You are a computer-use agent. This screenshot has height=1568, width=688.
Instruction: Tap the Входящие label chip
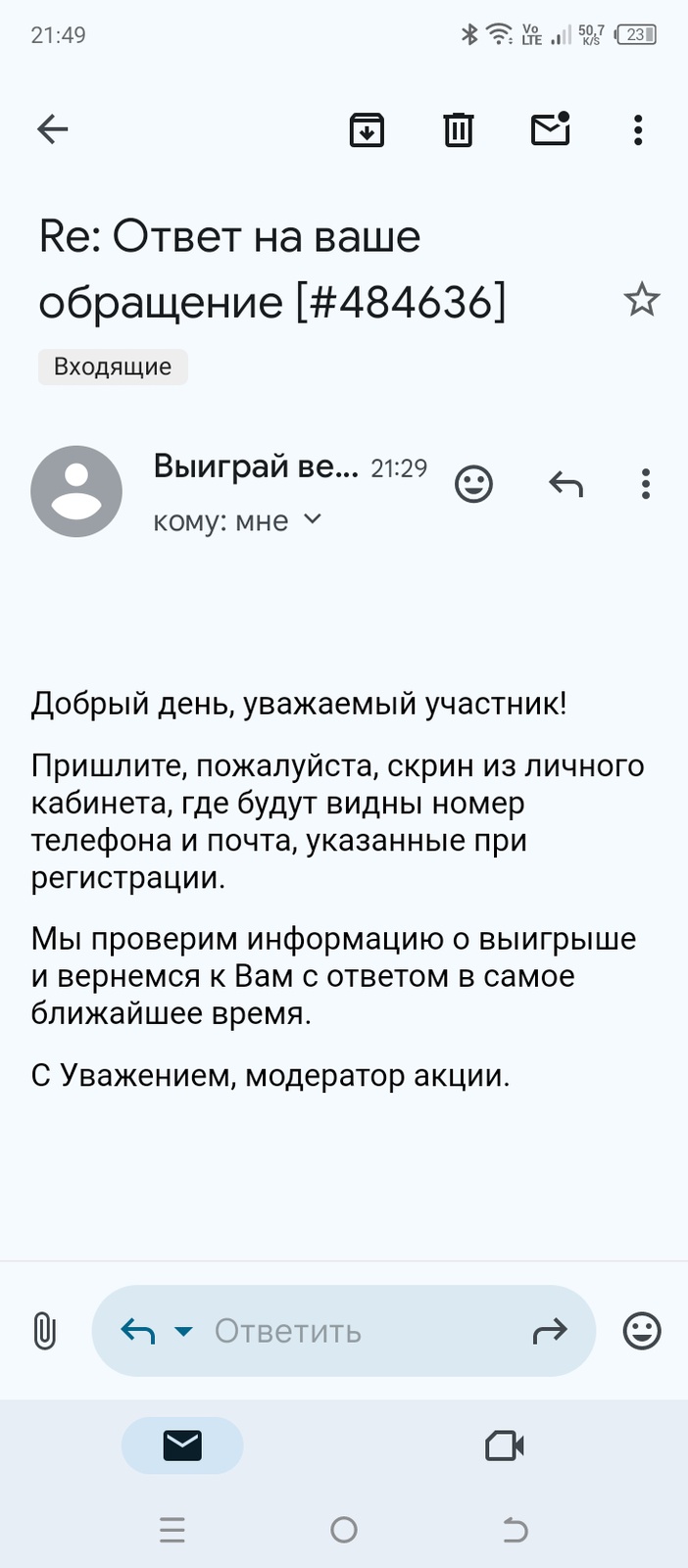click(113, 367)
